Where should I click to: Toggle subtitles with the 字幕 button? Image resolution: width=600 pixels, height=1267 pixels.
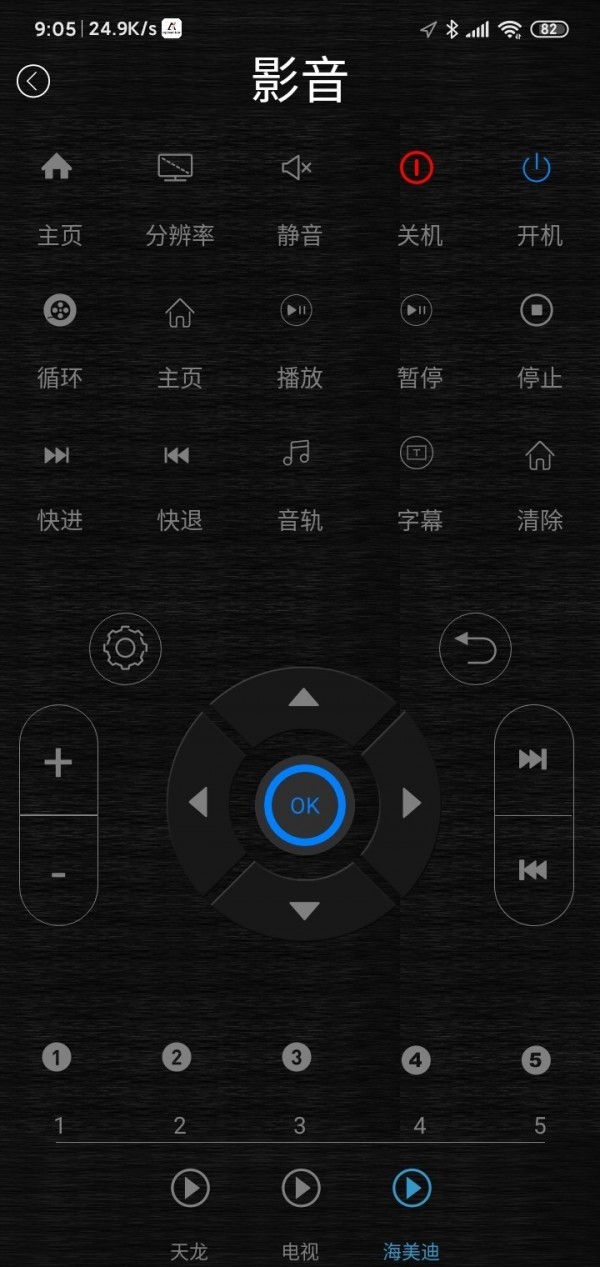416,454
